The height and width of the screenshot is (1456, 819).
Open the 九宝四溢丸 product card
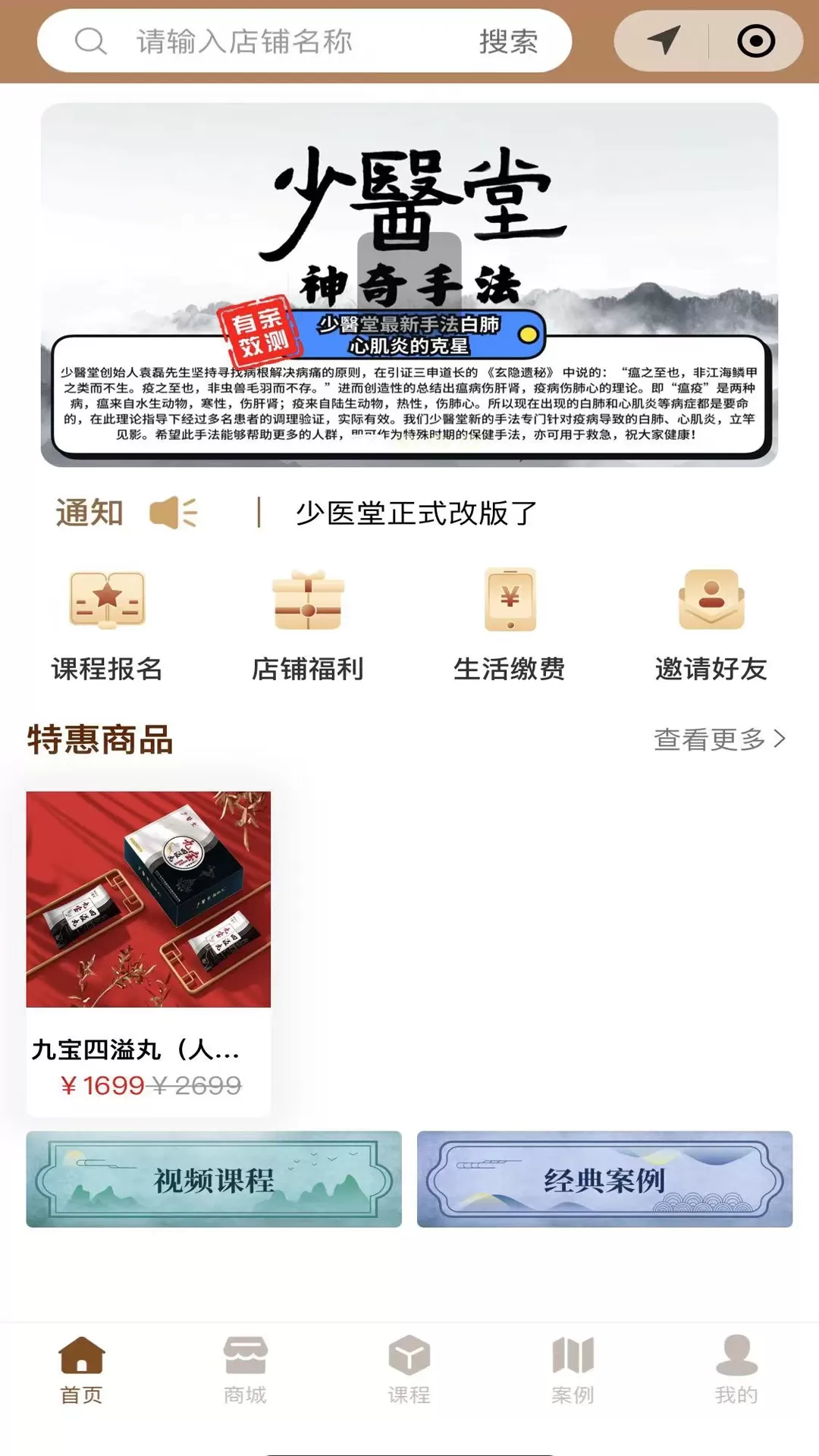149,952
